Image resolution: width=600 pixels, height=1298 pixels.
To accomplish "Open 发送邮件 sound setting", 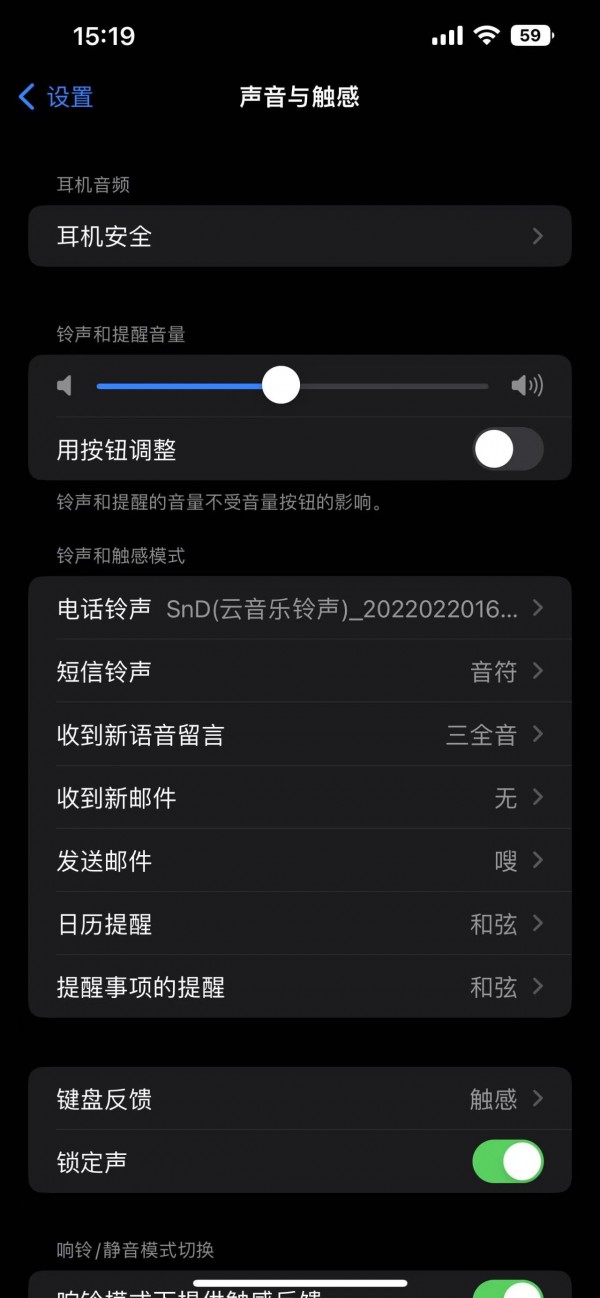I will (300, 861).
